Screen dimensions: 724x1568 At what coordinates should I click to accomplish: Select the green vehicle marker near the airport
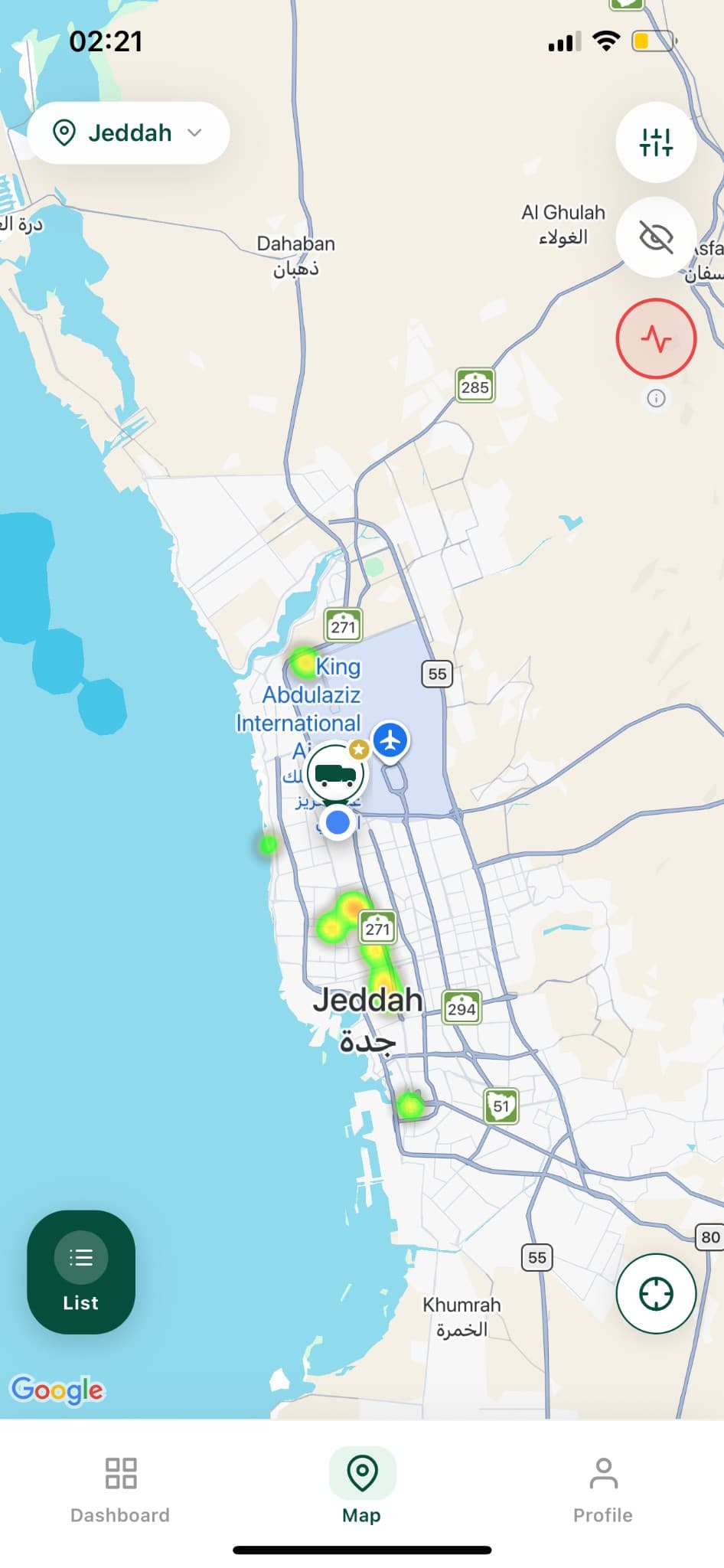click(335, 773)
